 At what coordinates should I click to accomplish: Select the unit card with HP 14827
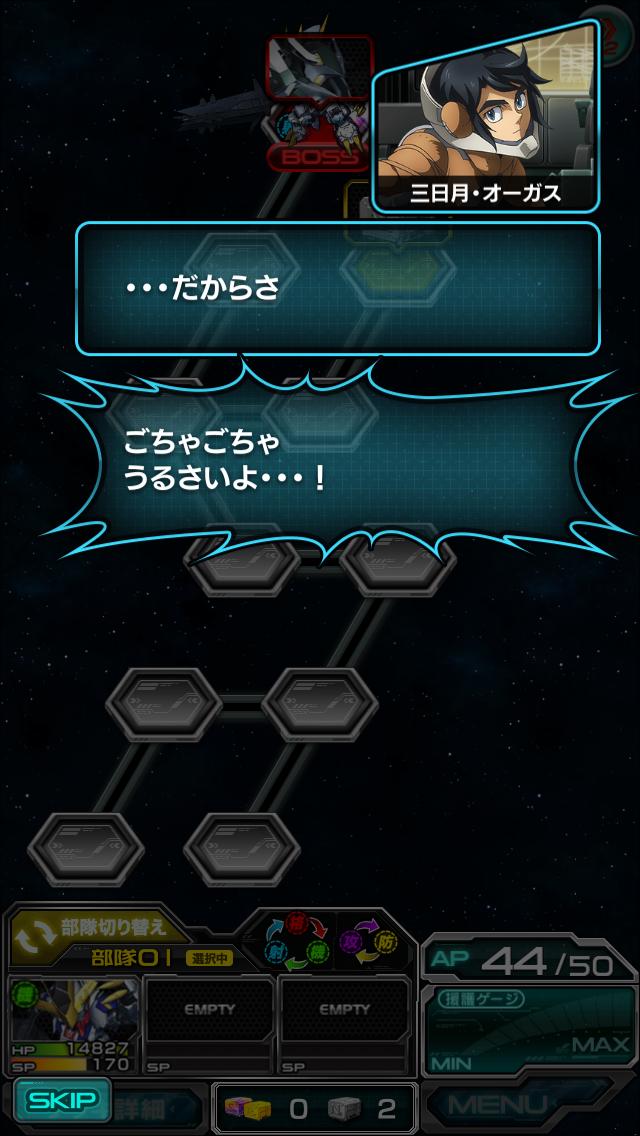72,1024
